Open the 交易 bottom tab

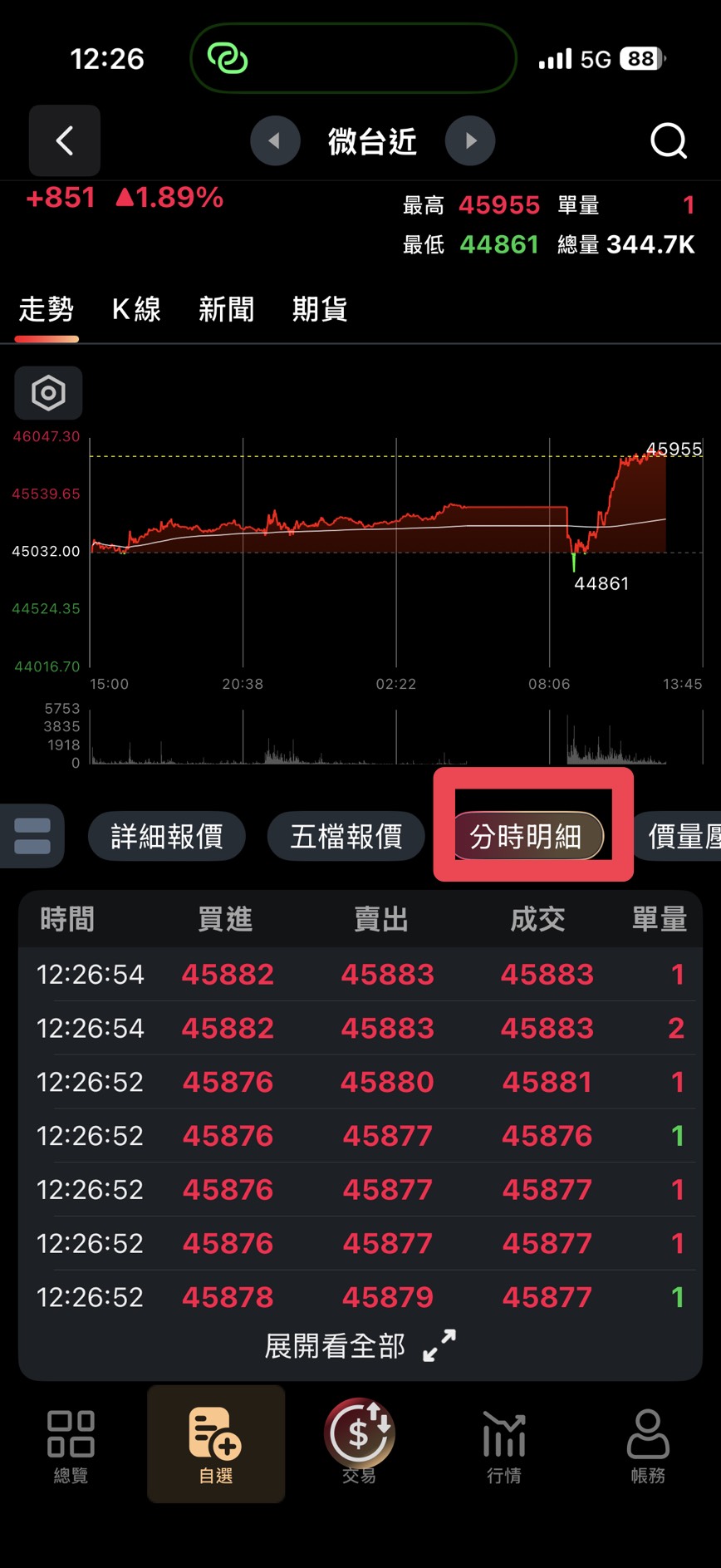[360, 1442]
